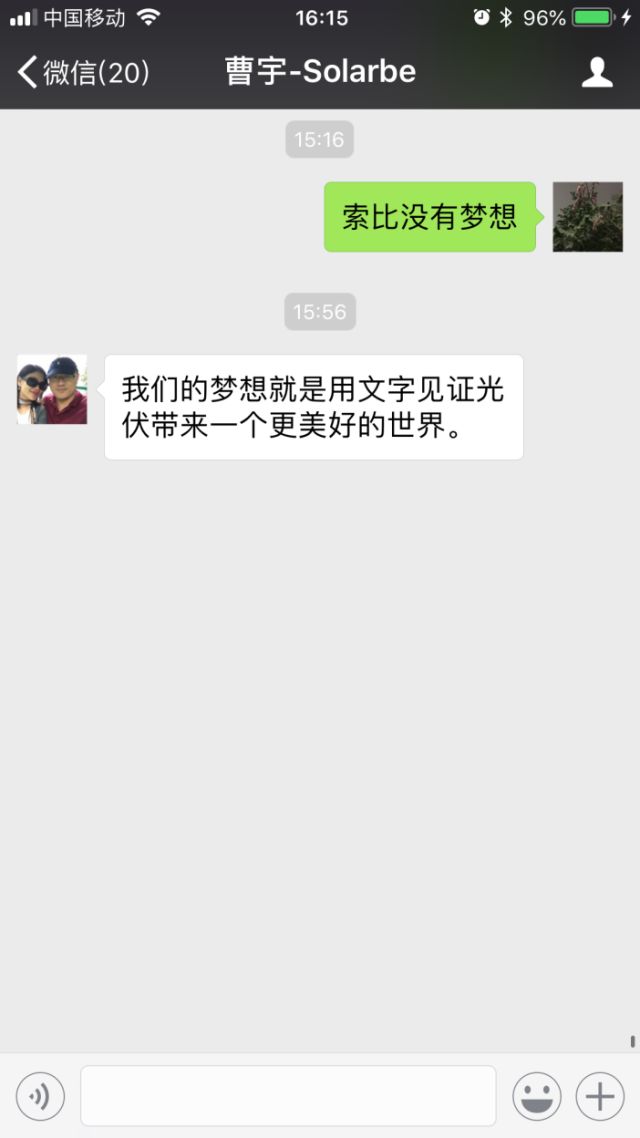
Task: Open my own avatar beside 索比没有梦想
Action: (x=588, y=217)
